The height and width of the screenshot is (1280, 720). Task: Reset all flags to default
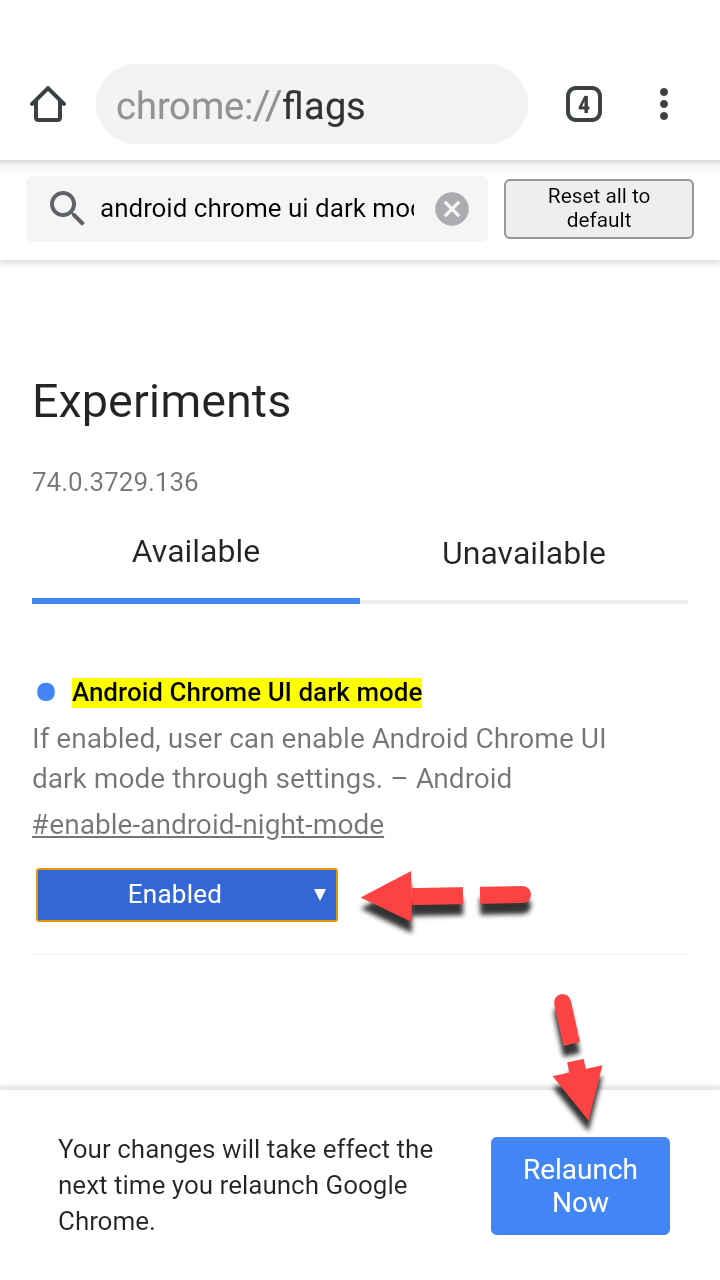598,209
